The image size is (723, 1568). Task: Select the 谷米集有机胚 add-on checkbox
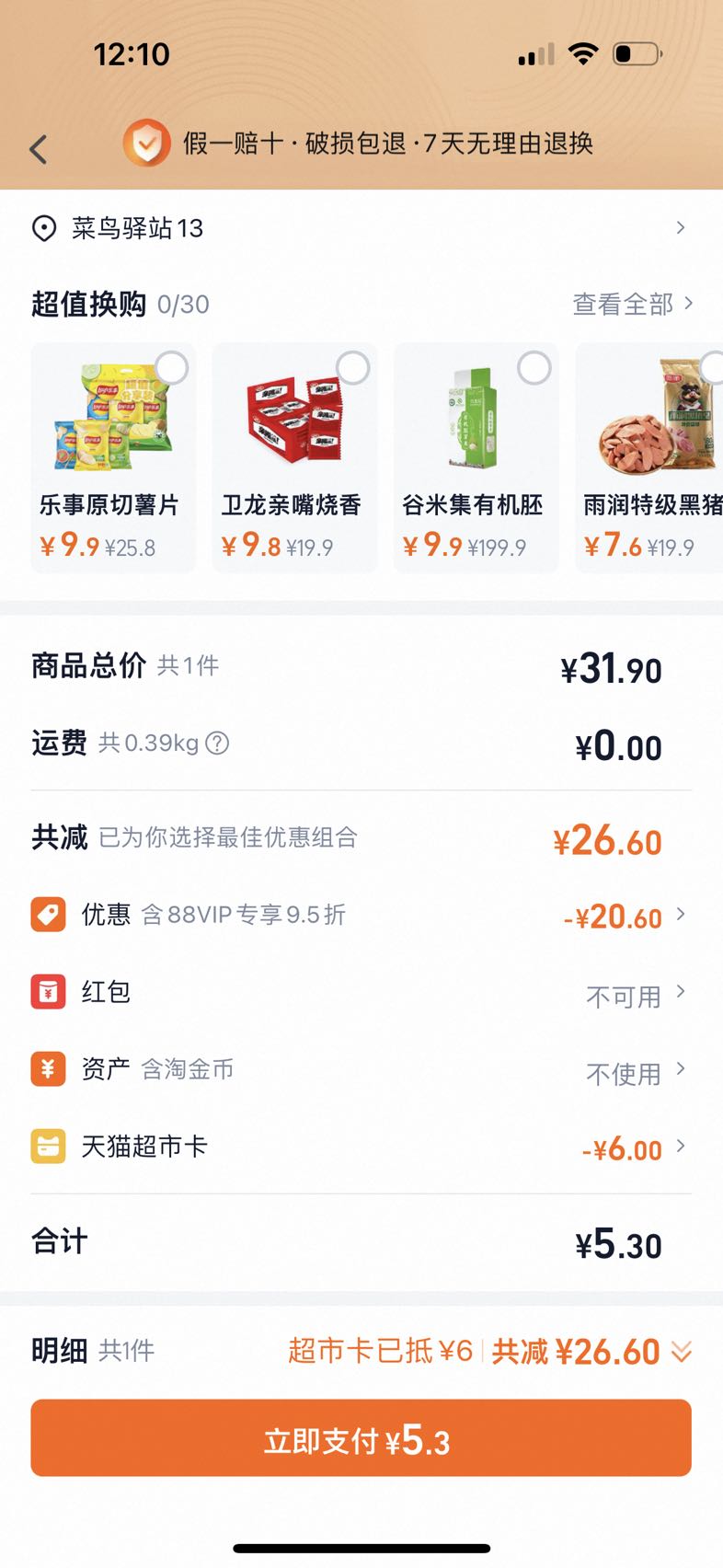[x=534, y=367]
